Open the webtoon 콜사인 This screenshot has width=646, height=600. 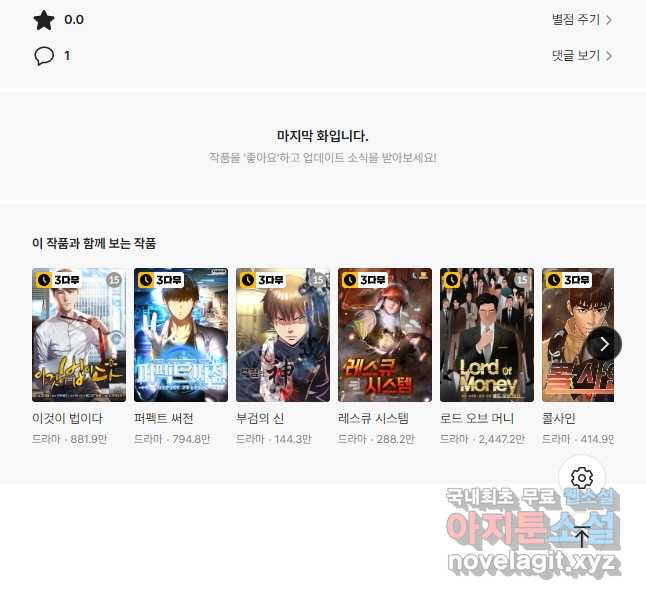click(x=570, y=335)
